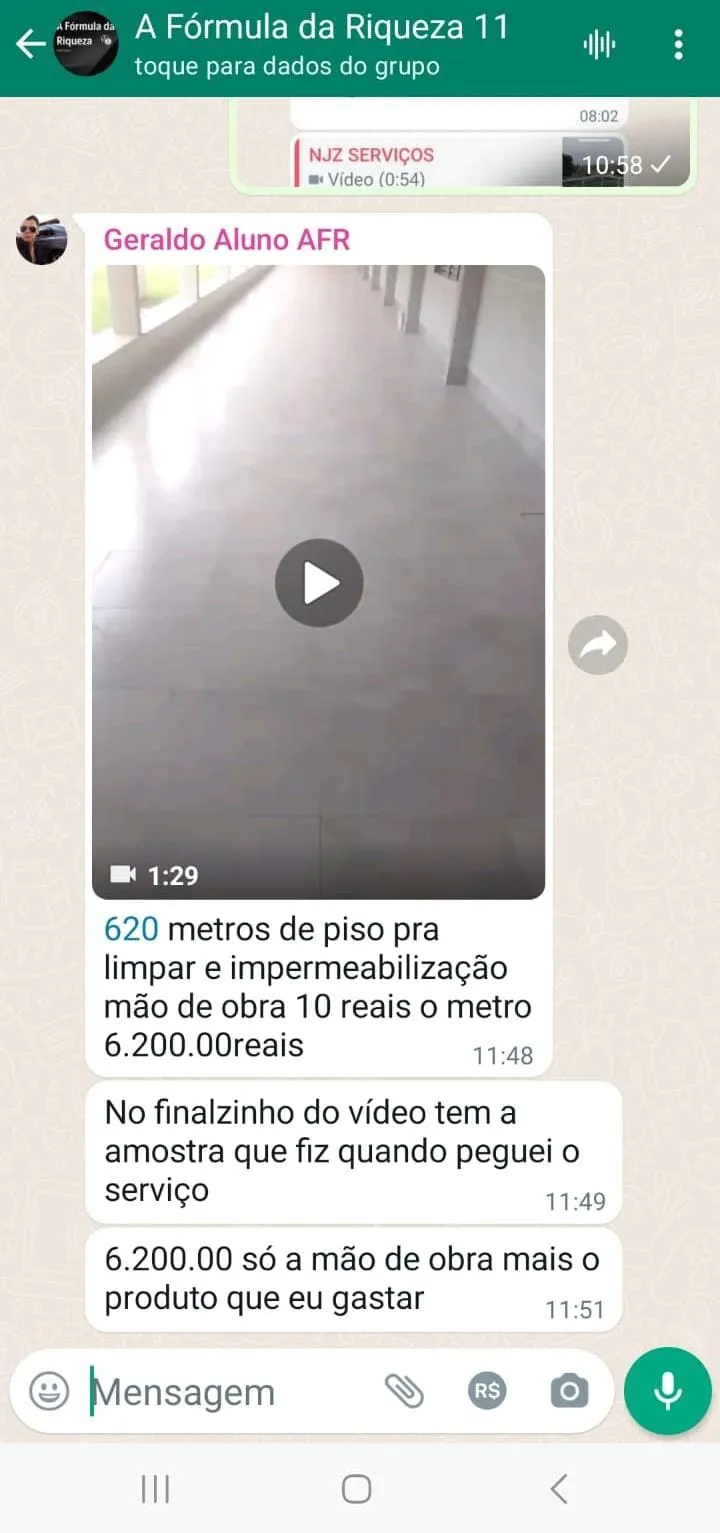Play Geraldo's 1:29 video
The width and height of the screenshot is (720, 1533).
click(x=319, y=583)
